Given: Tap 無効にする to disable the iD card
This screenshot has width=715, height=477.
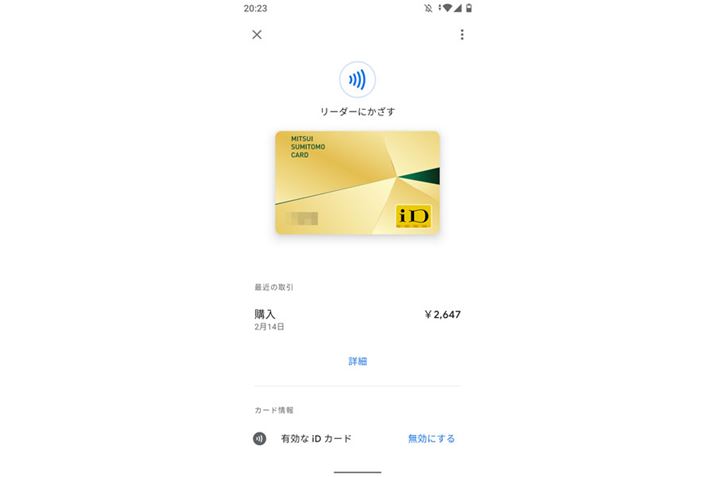Looking at the screenshot, I should click(x=431, y=438).
